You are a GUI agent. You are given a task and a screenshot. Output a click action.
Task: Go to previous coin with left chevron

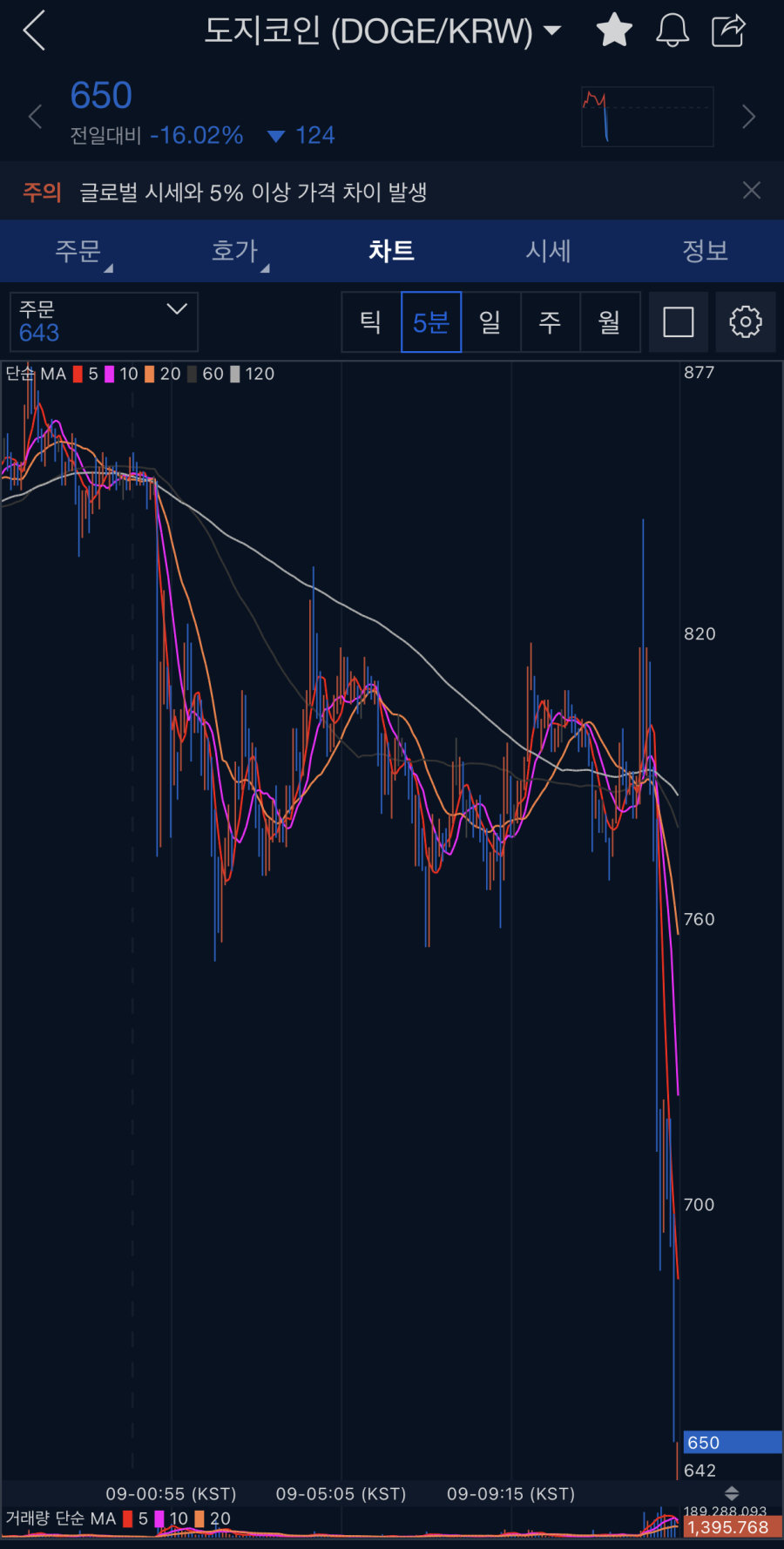pyautogui.click(x=36, y=117)
